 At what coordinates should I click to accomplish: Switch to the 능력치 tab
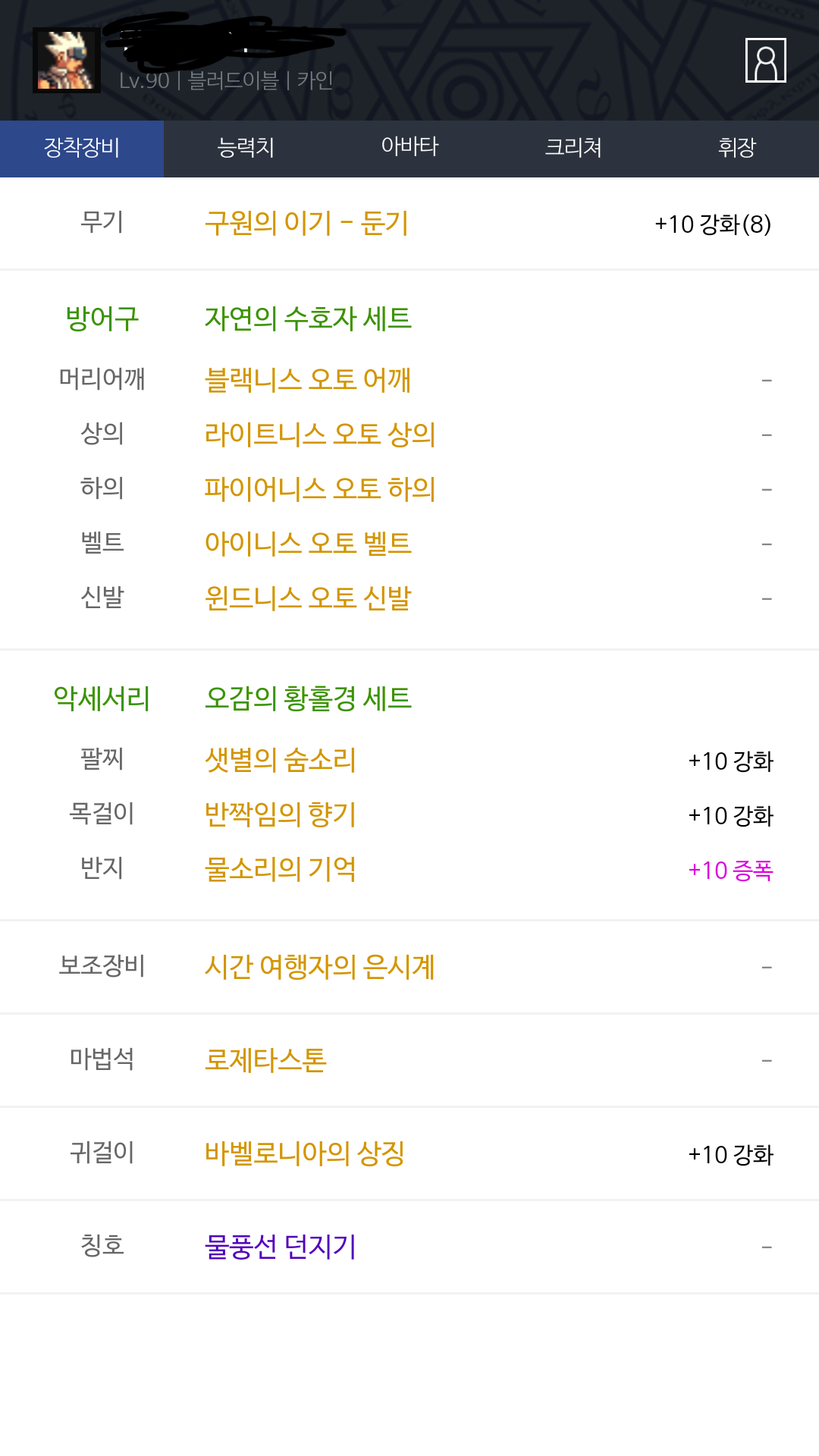point(246,149)
